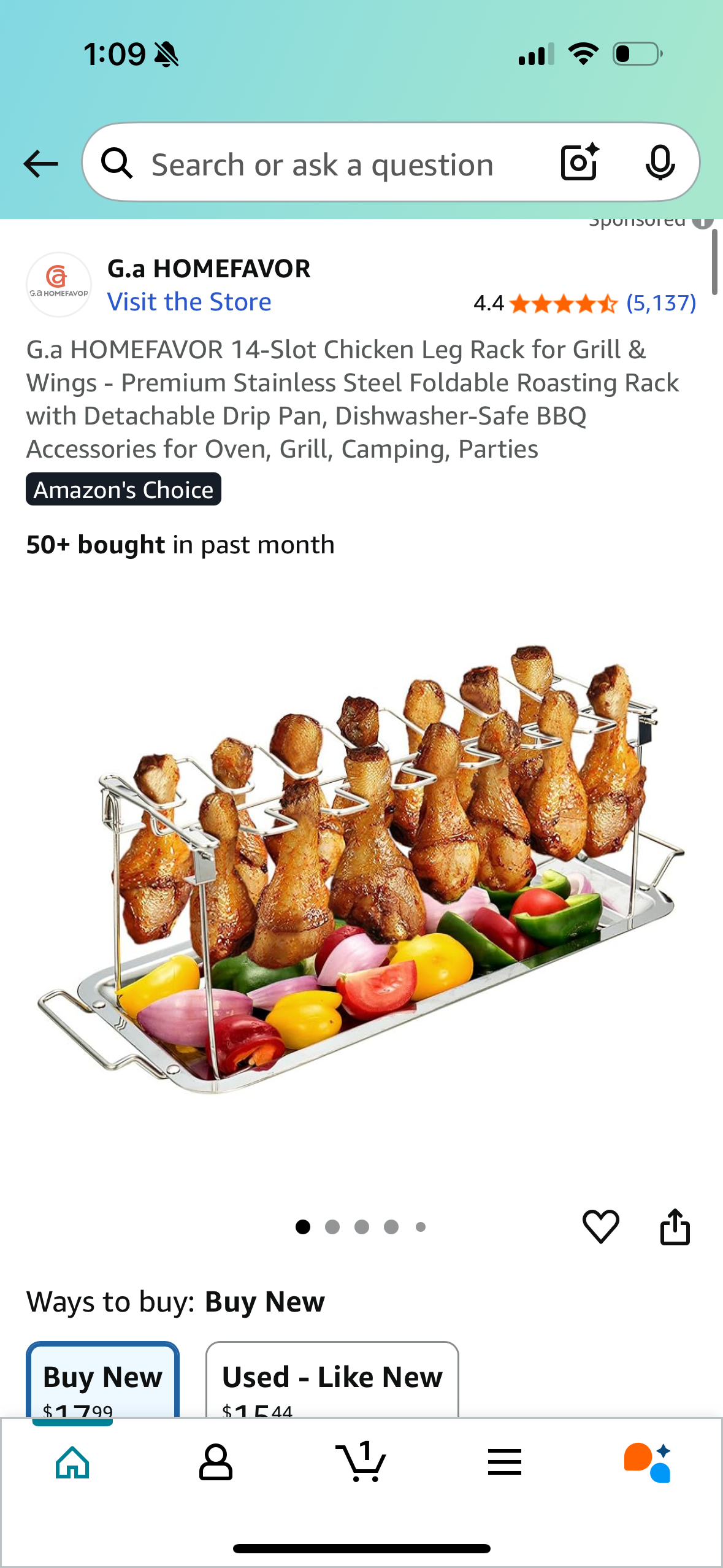Add item to wish list heart
This screenshot has width=723, height=1568.
(600, 1226)
